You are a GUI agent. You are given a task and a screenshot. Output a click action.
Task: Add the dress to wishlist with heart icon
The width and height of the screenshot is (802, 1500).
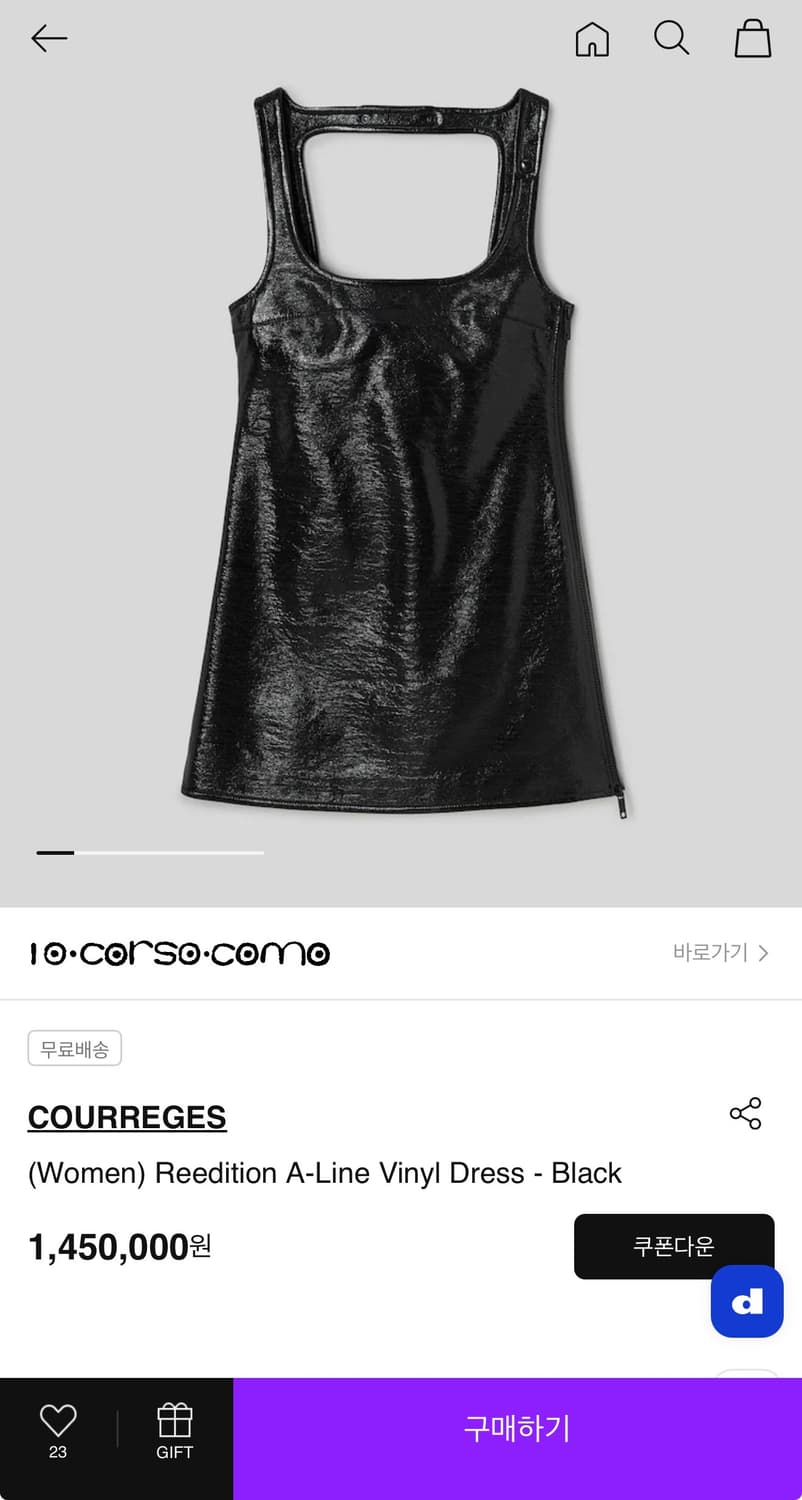coord(58,1430)
